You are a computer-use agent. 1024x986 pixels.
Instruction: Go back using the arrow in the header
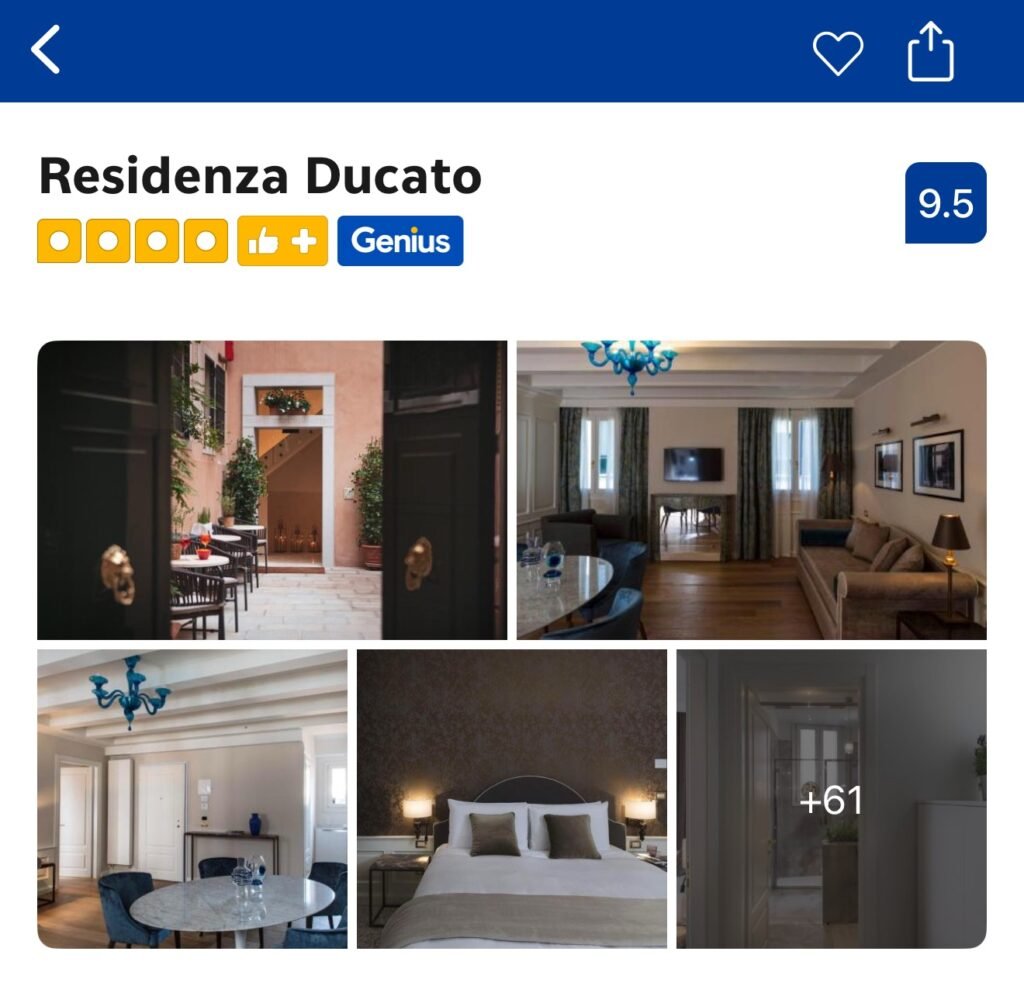pos(46,50)
